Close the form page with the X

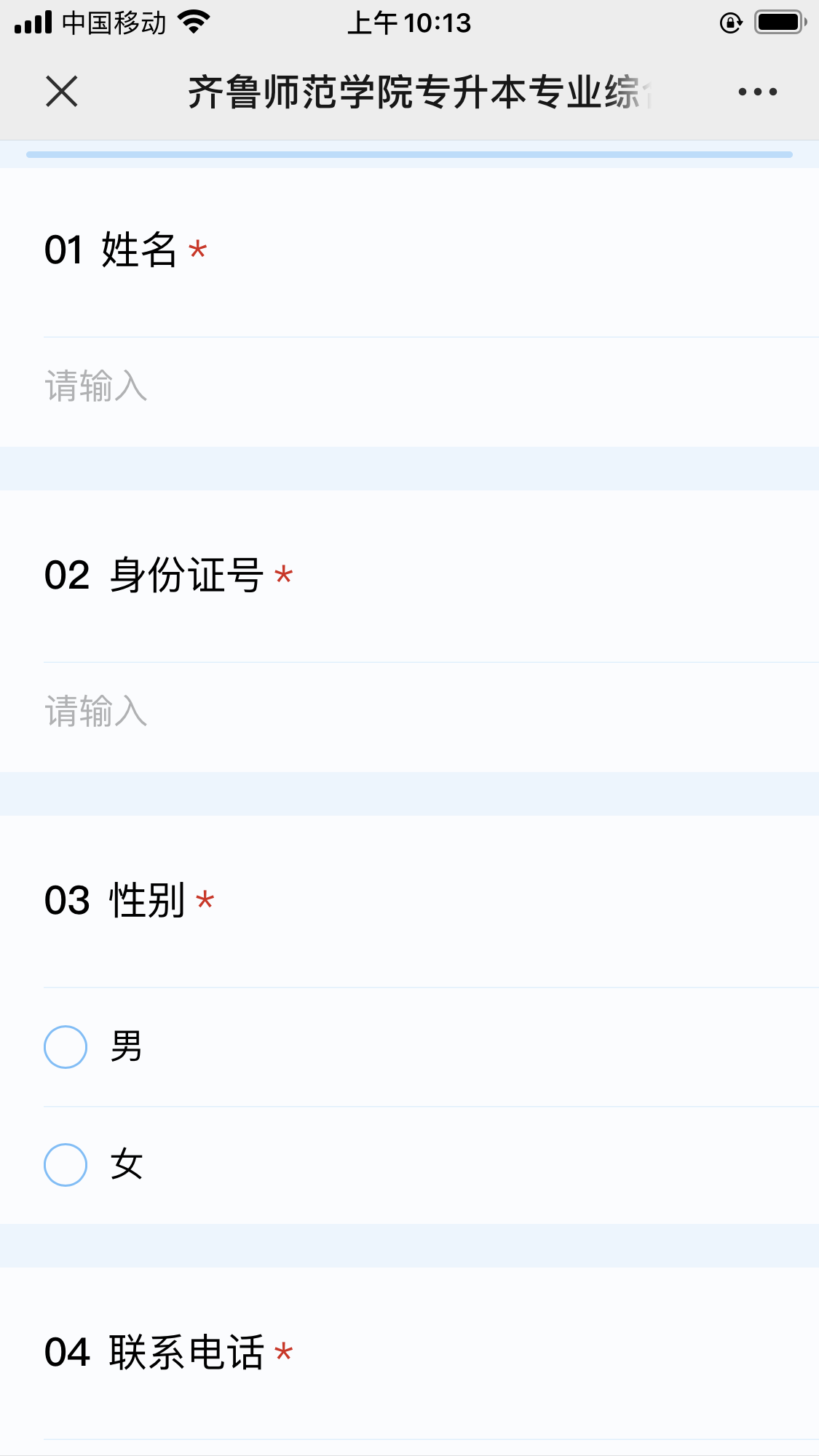click(62, 92)
